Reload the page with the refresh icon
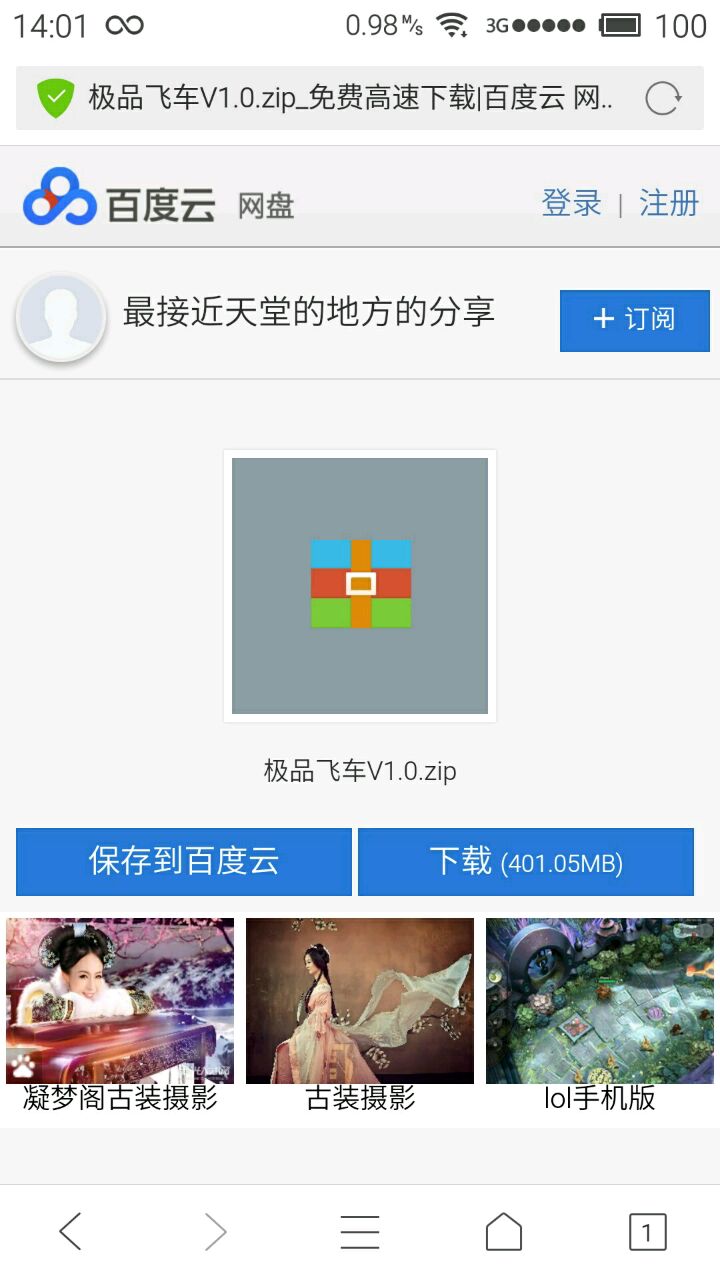Screen dimensions: 720x1280 pos(663,98)
